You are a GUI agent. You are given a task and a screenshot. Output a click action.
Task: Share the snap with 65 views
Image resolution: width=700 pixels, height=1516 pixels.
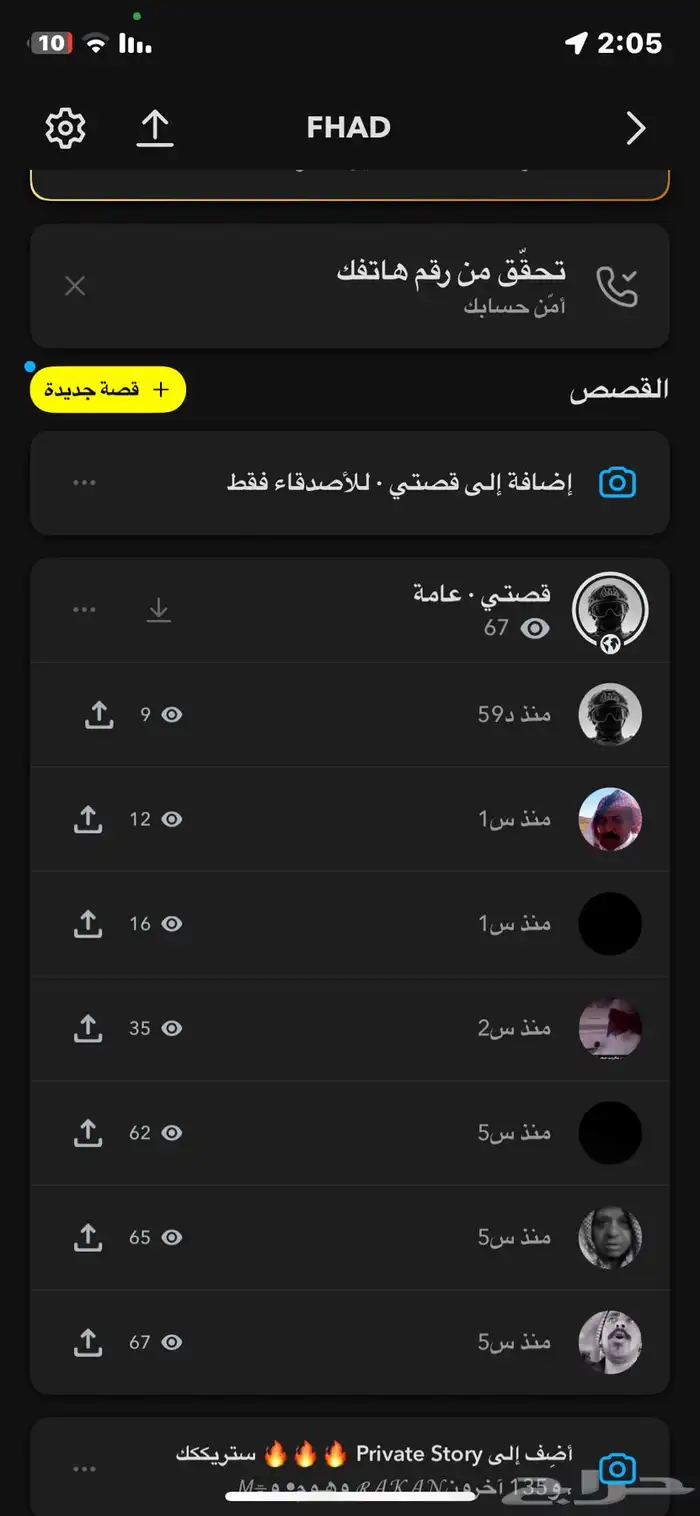(x=88, y=1238)
